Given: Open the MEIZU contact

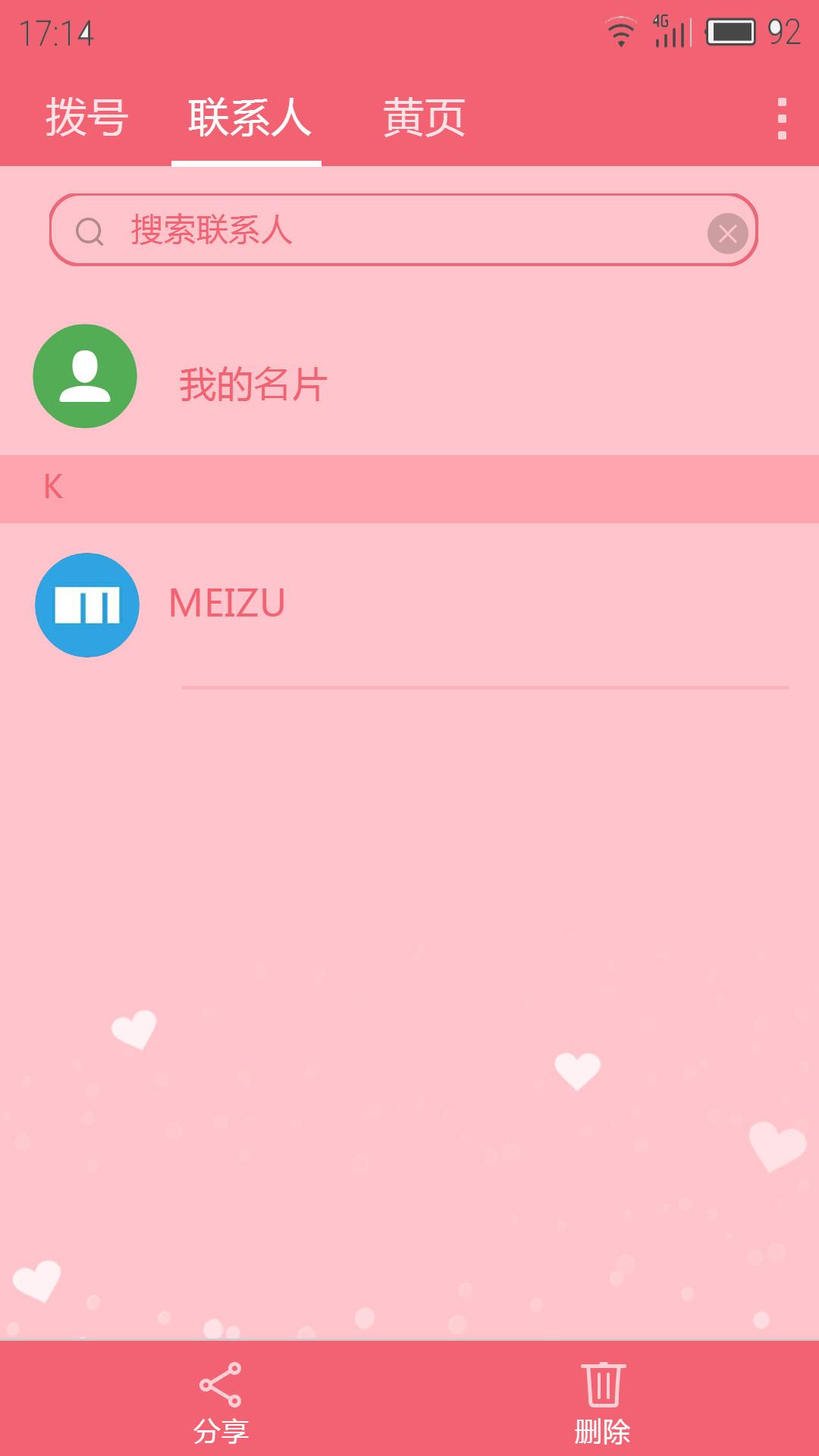Looking at the screenshot, I should coord(227,604).
